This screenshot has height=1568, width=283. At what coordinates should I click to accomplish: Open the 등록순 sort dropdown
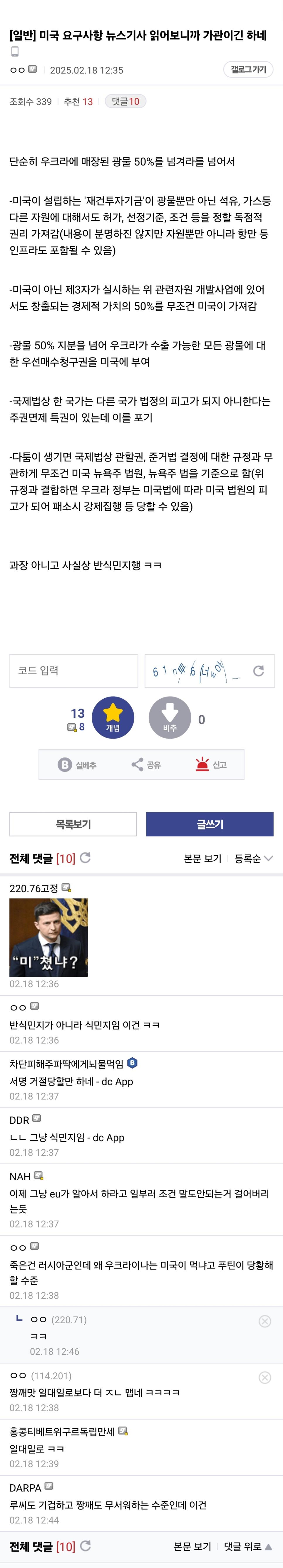click(253, 858)
